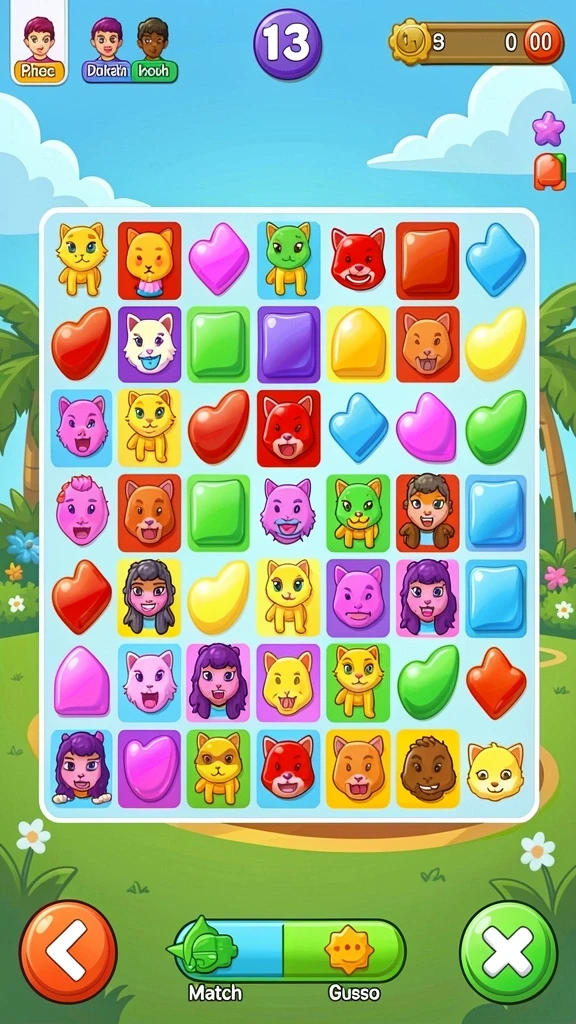Tap the red icon below the star
The height and width of the screenshot is (1024, 576).
click(550, 172)
